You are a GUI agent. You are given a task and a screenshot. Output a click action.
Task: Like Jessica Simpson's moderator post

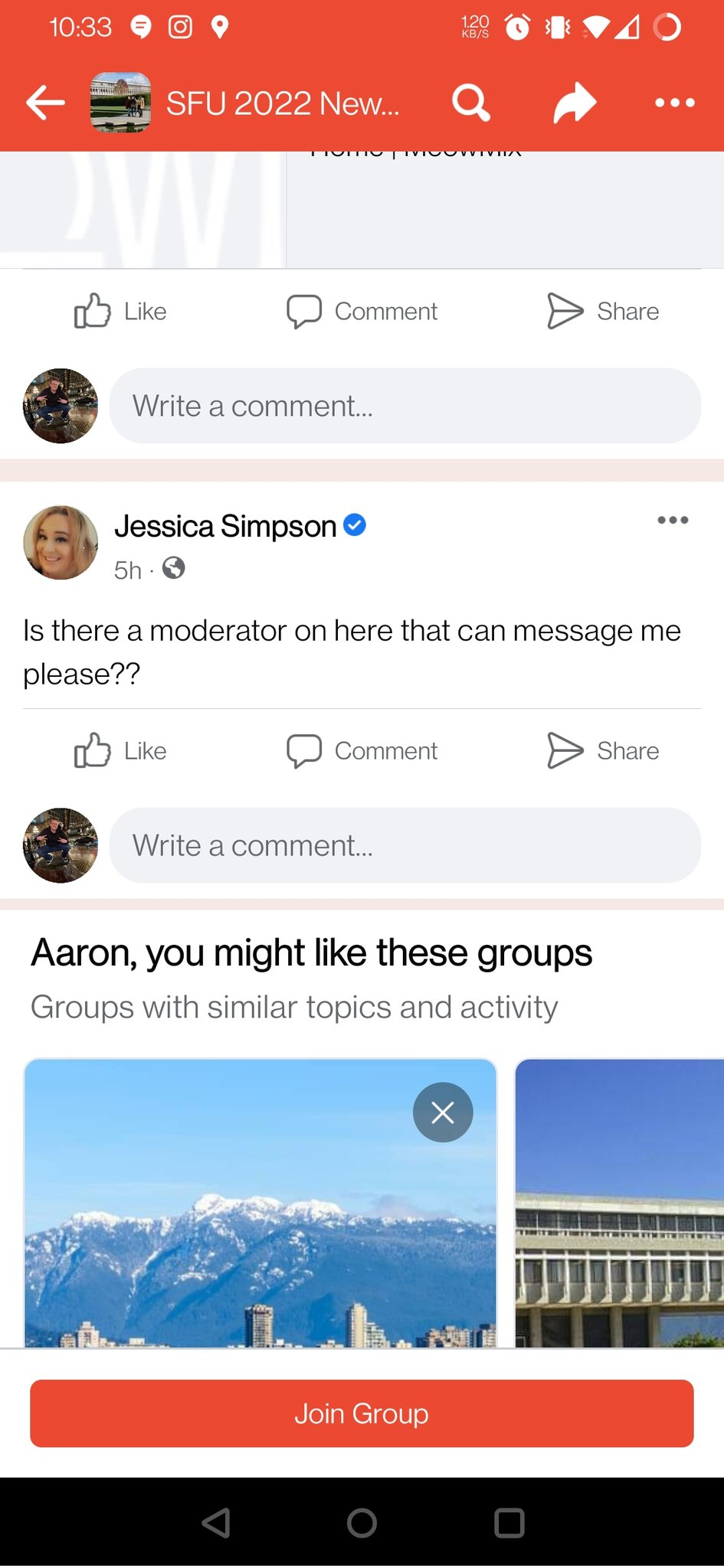point(120,751)
